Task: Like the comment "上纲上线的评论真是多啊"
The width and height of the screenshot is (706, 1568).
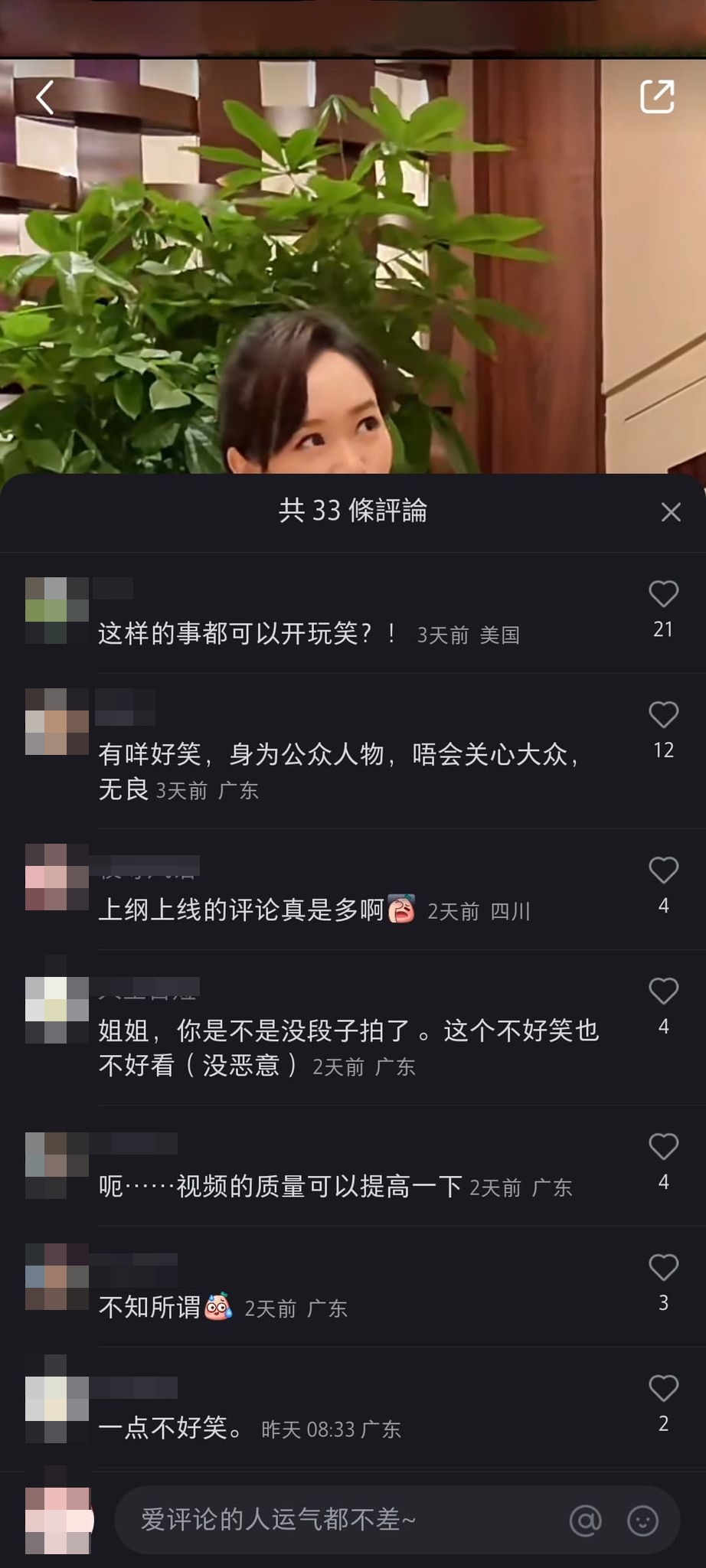Action: [x=663, y=871]
